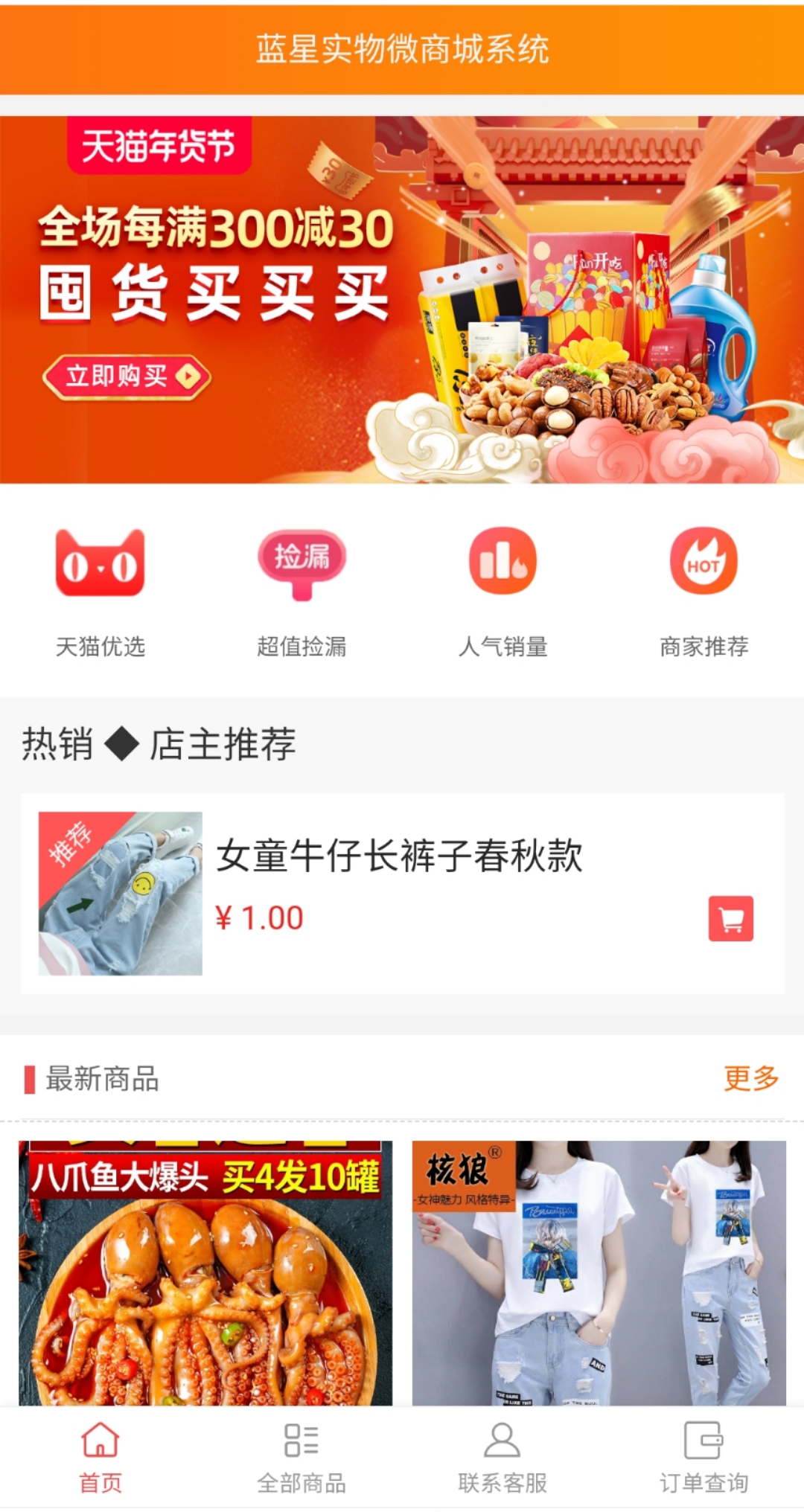This screenshot has height=1512, width=804.
Task: Click the 立即购买 promo button
Action: coord(127,376)
